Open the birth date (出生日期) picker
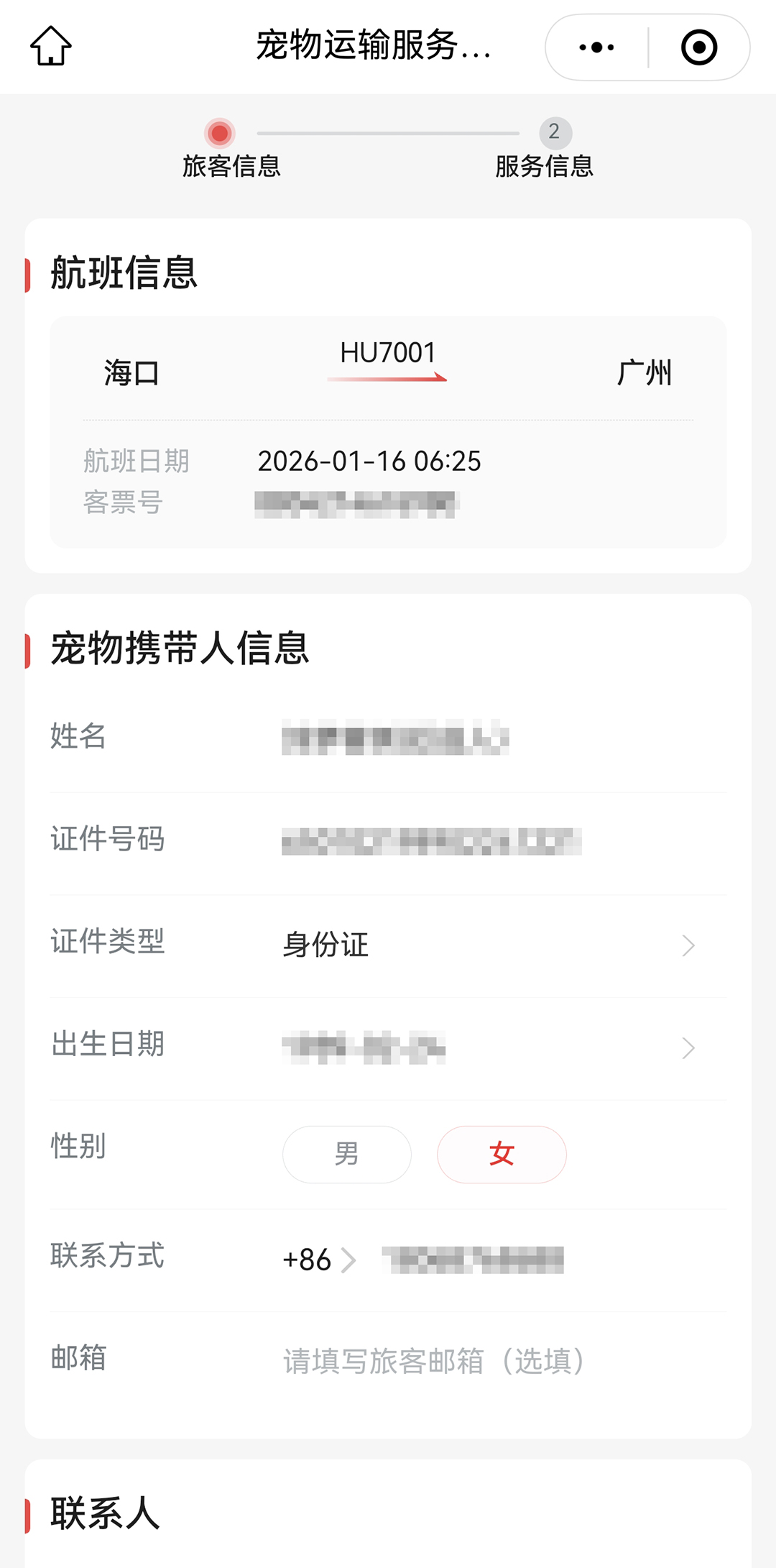776x1568 pixels. 487,1047
